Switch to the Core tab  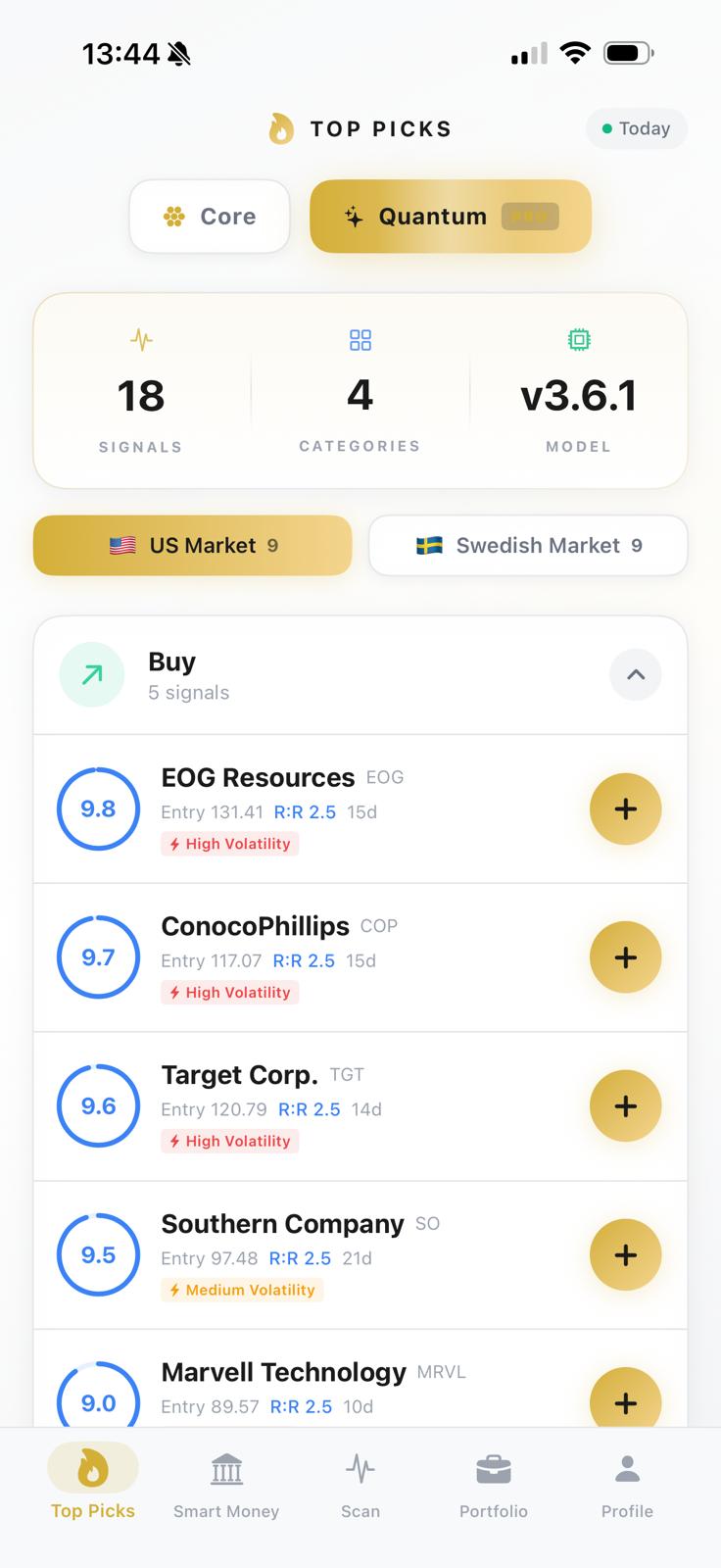pos(209,217)
